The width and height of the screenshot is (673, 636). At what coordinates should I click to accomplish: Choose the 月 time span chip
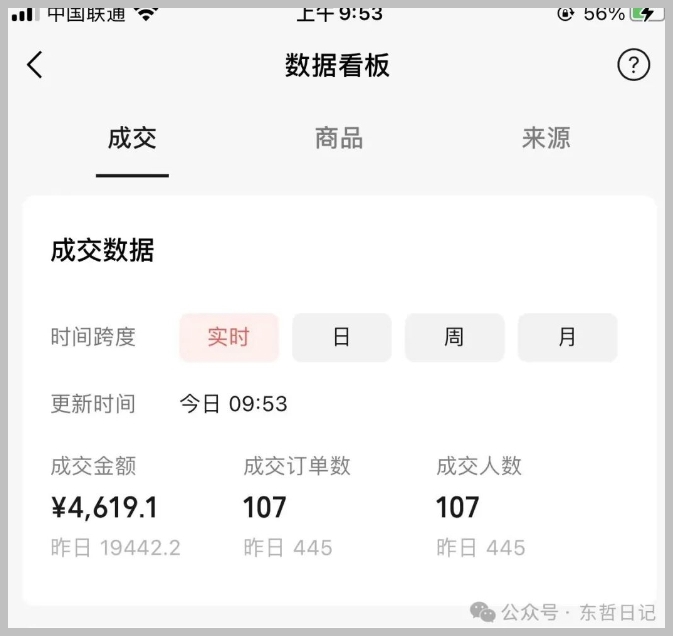(567, 337)
